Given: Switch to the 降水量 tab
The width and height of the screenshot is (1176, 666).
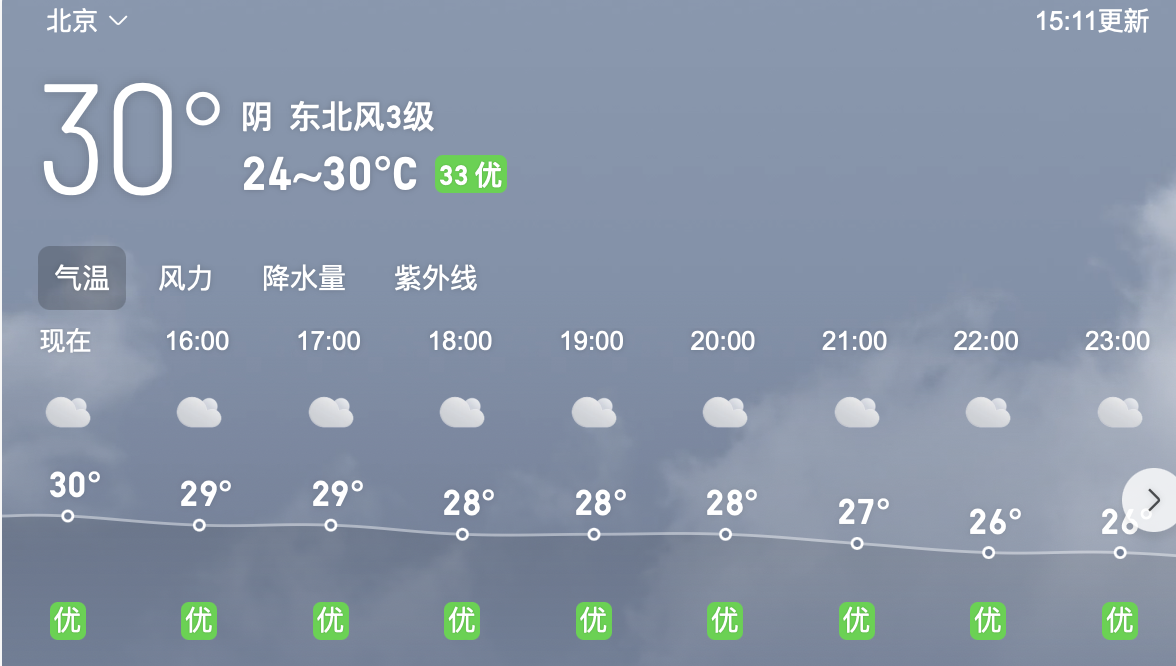Looking at the screenshot, I should tap(304, 278).
